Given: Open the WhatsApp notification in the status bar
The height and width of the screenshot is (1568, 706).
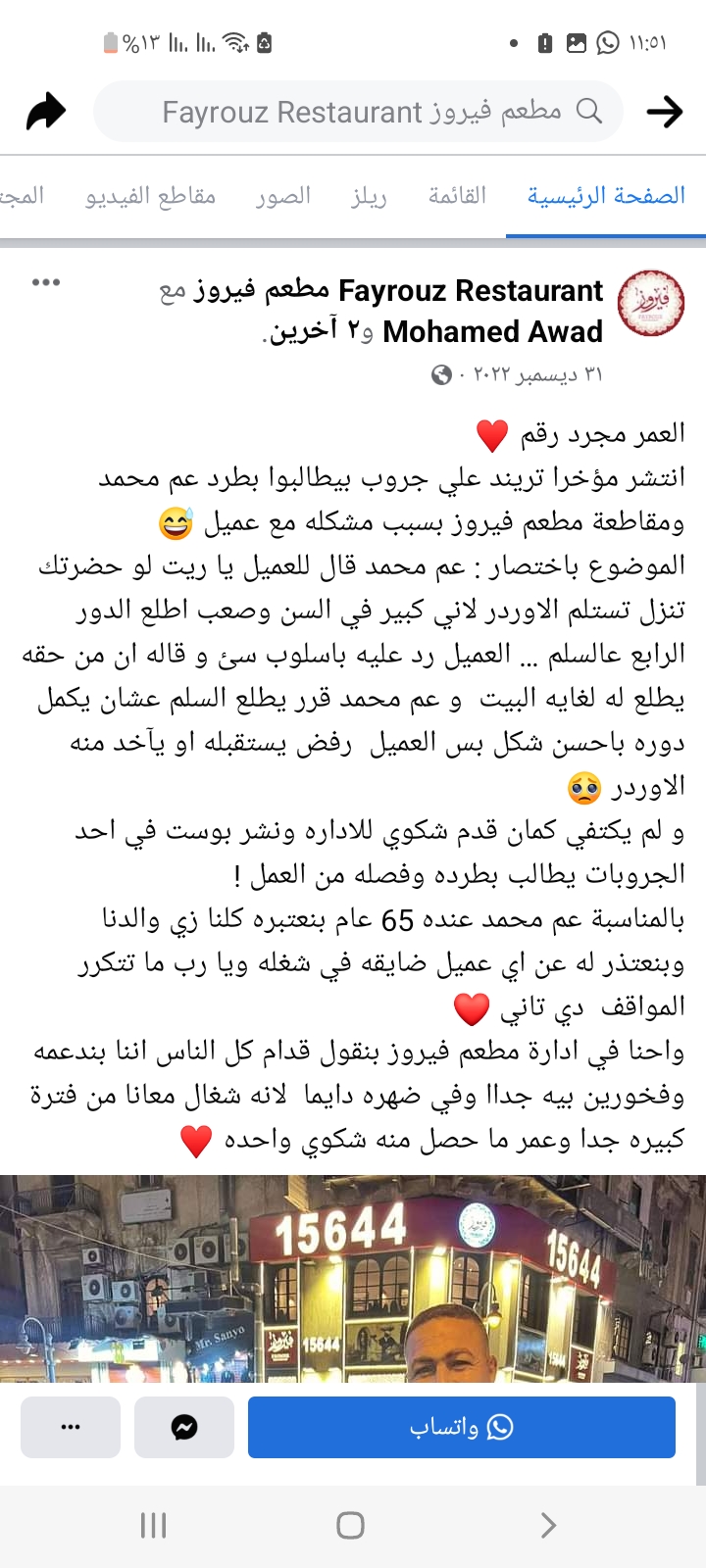Looking at the screenshot, I should (x=608, y=43).
